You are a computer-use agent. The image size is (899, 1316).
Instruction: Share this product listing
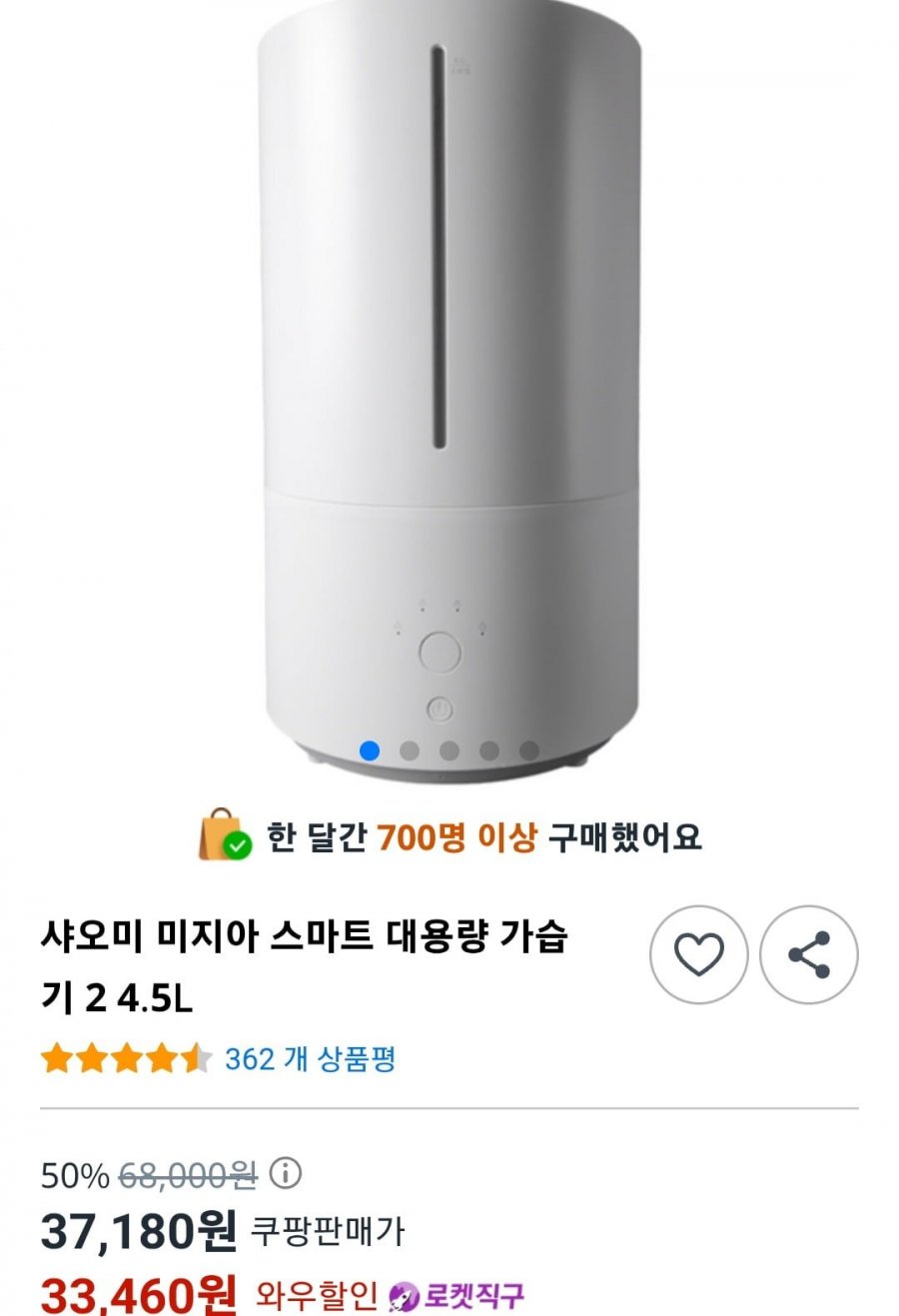pos(808,954)
